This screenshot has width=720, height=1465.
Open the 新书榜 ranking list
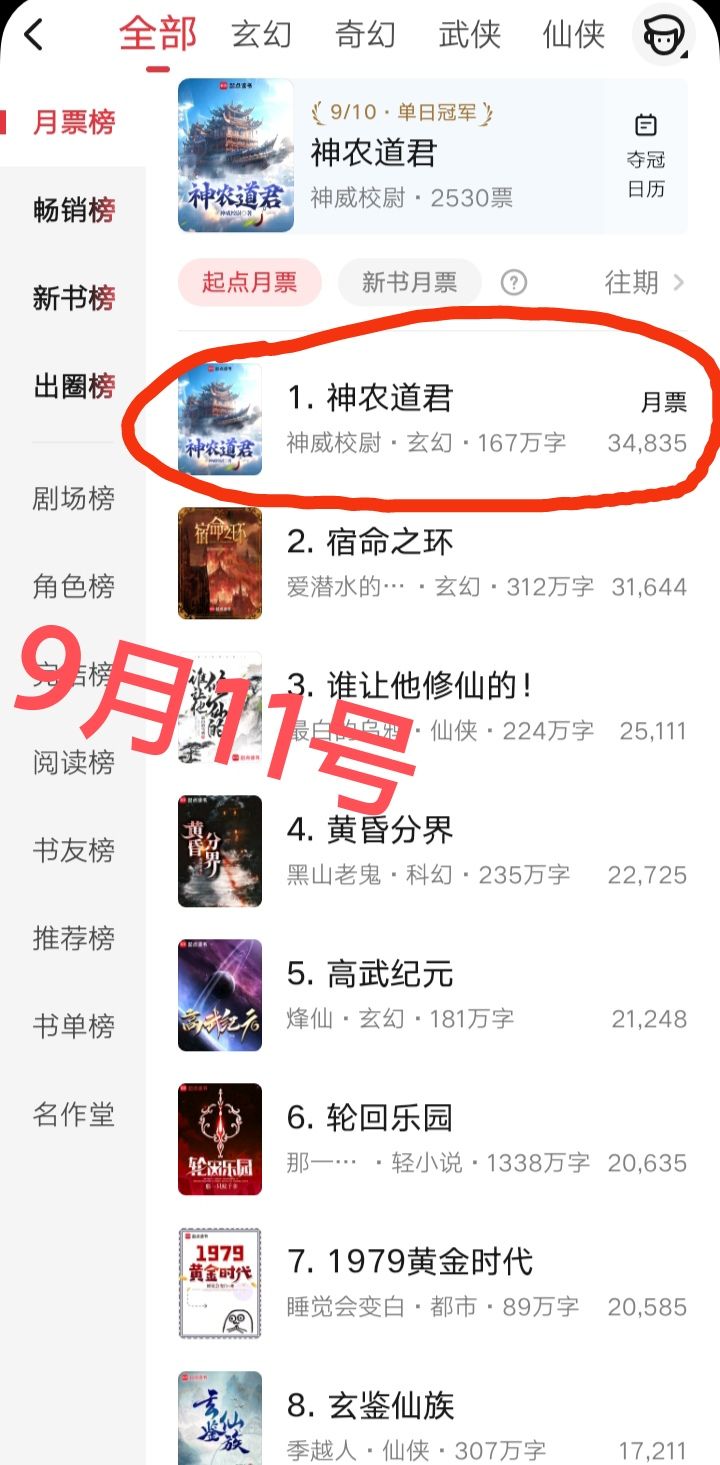[74, 298]
